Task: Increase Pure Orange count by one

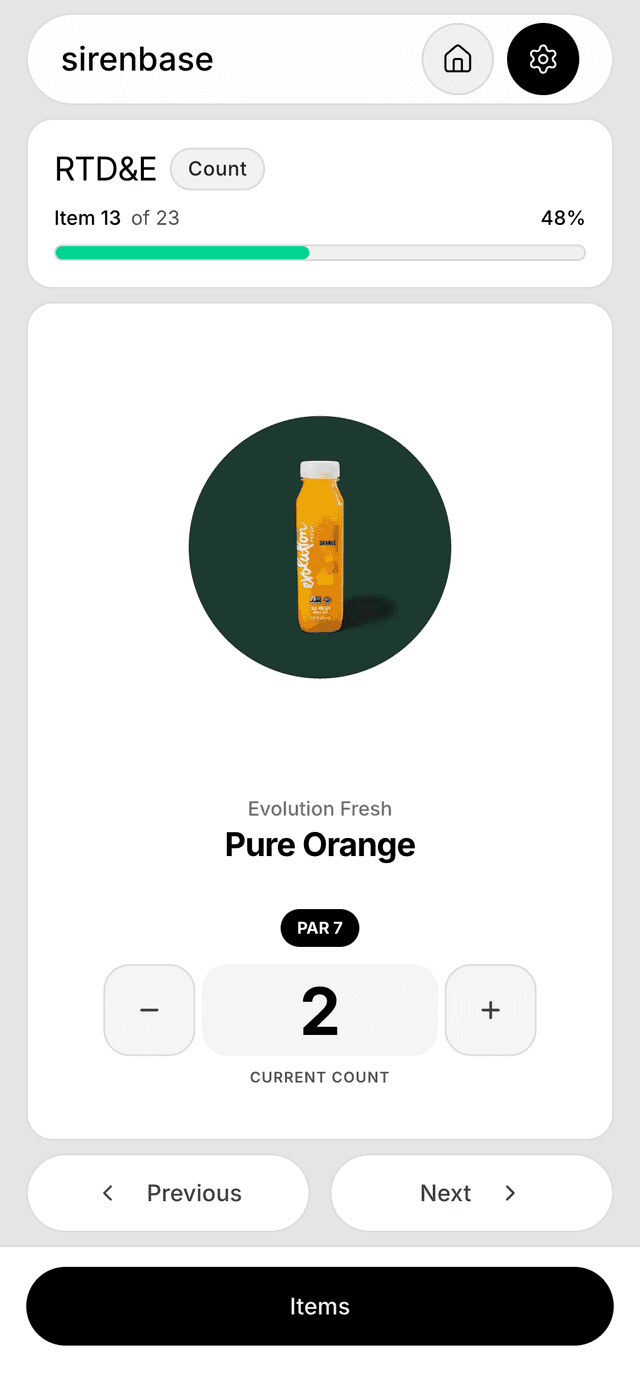Action: 490,1010
